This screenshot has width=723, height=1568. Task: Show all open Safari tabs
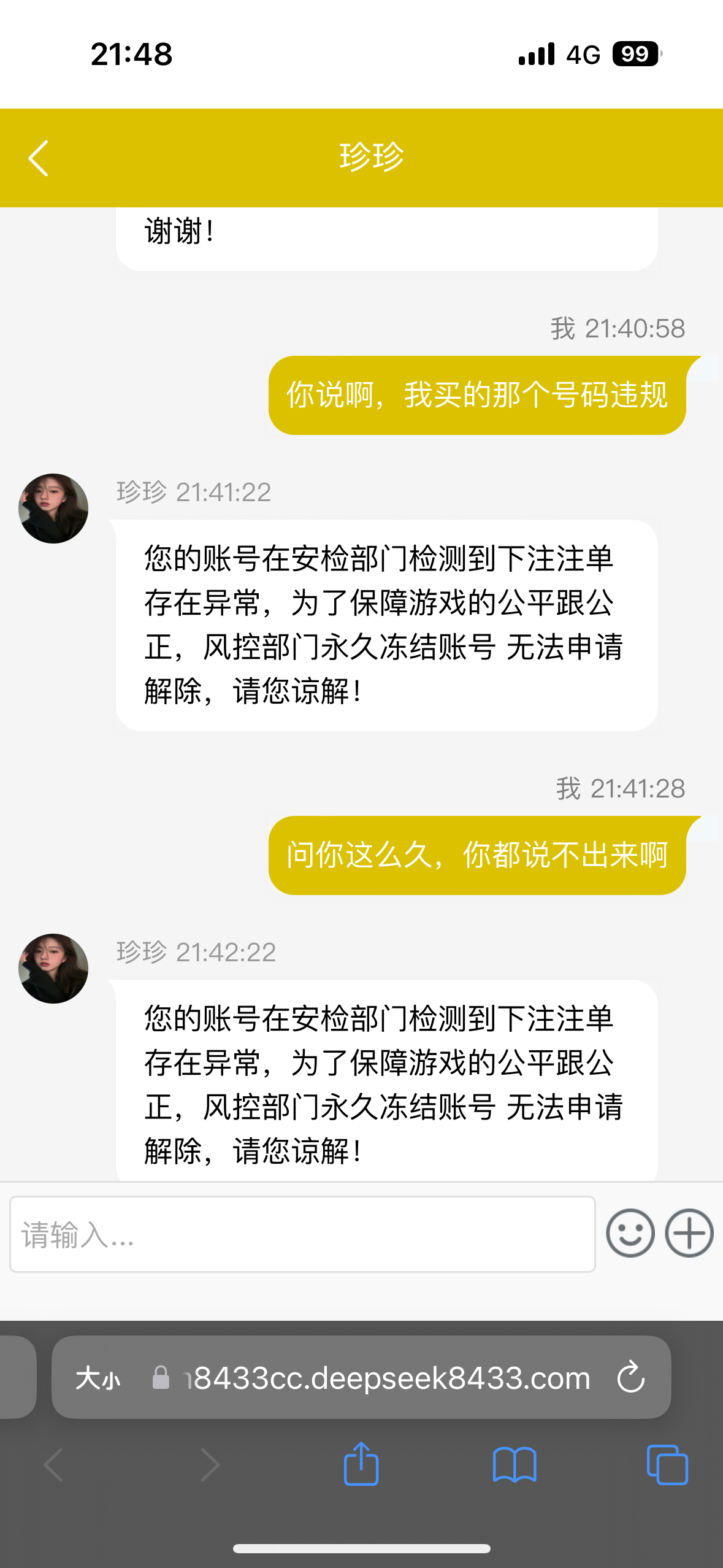click(667, 1465)
